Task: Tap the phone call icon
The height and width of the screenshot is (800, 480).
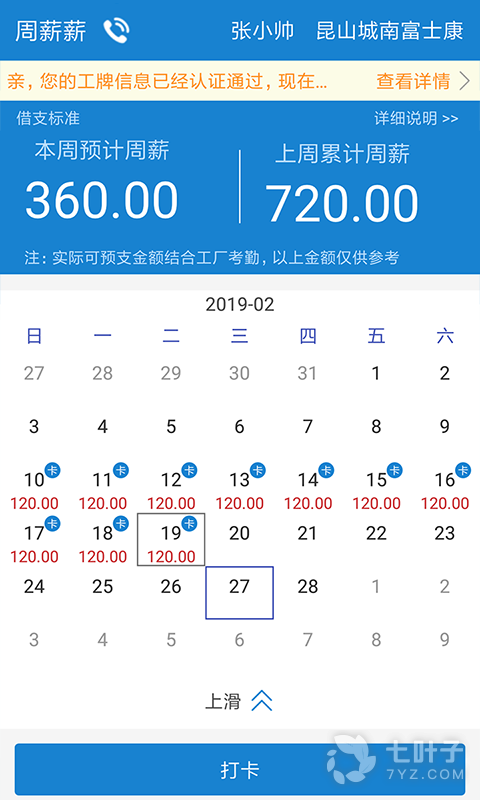Action: (x=116, y=31)
